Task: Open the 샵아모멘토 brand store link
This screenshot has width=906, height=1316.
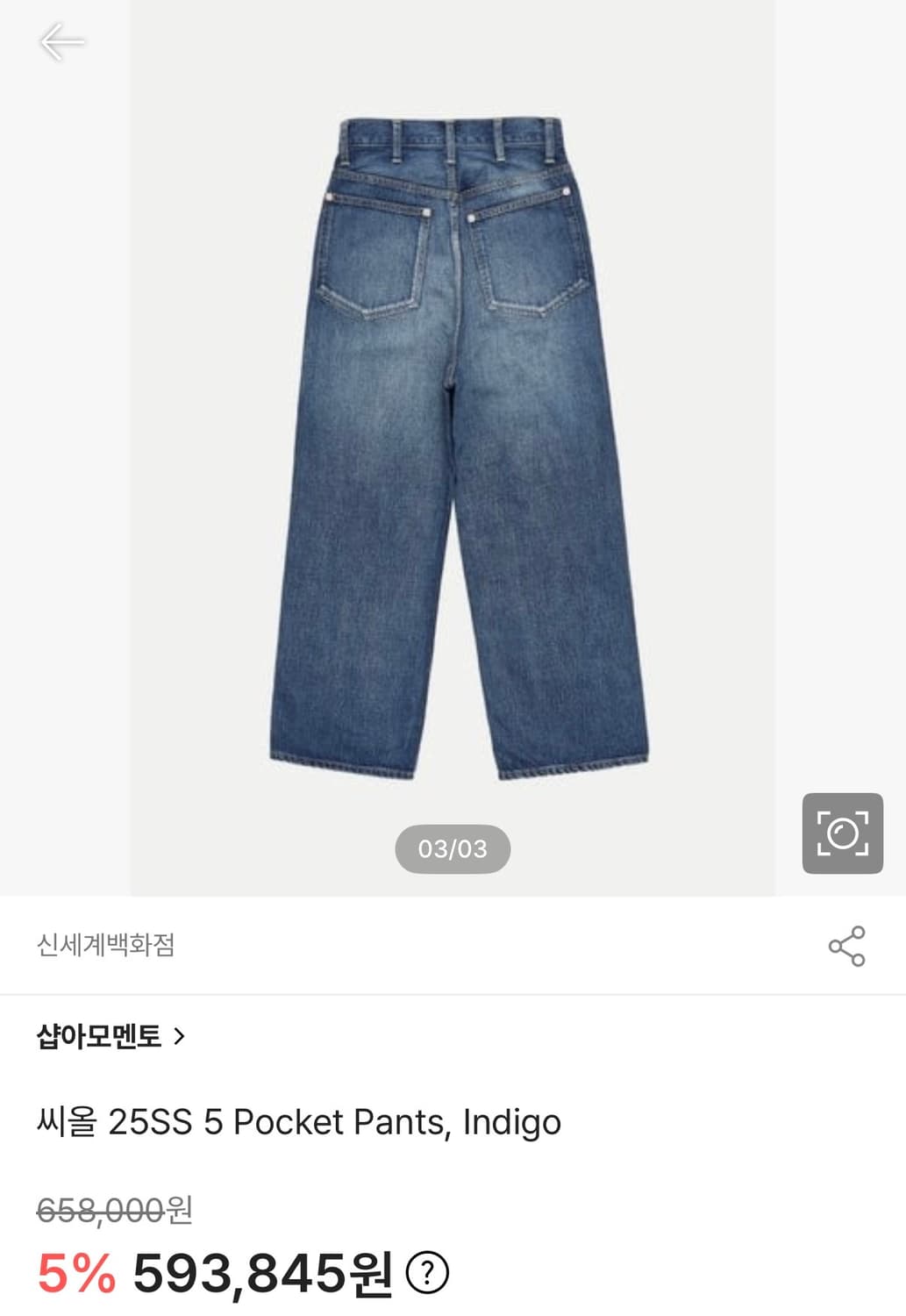Action: [101, 1038]
